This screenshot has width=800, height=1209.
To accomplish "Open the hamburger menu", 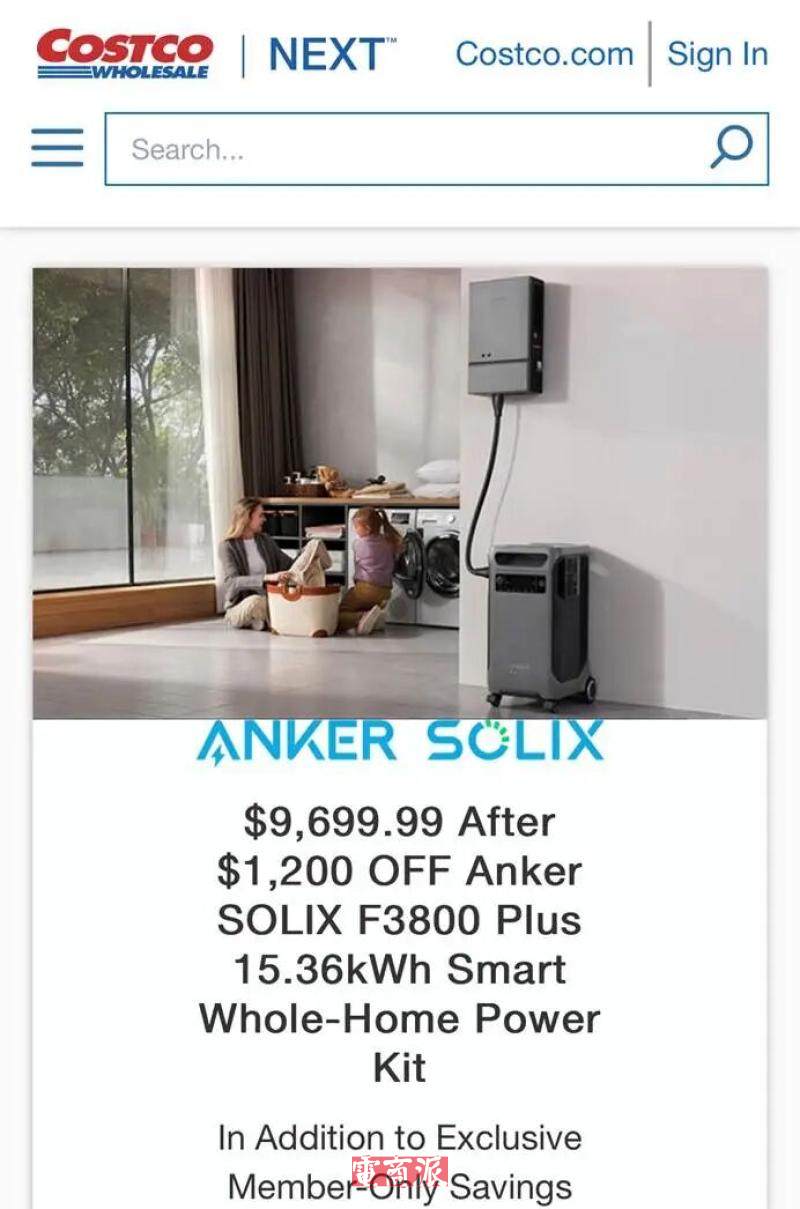I will pos(57,148).
